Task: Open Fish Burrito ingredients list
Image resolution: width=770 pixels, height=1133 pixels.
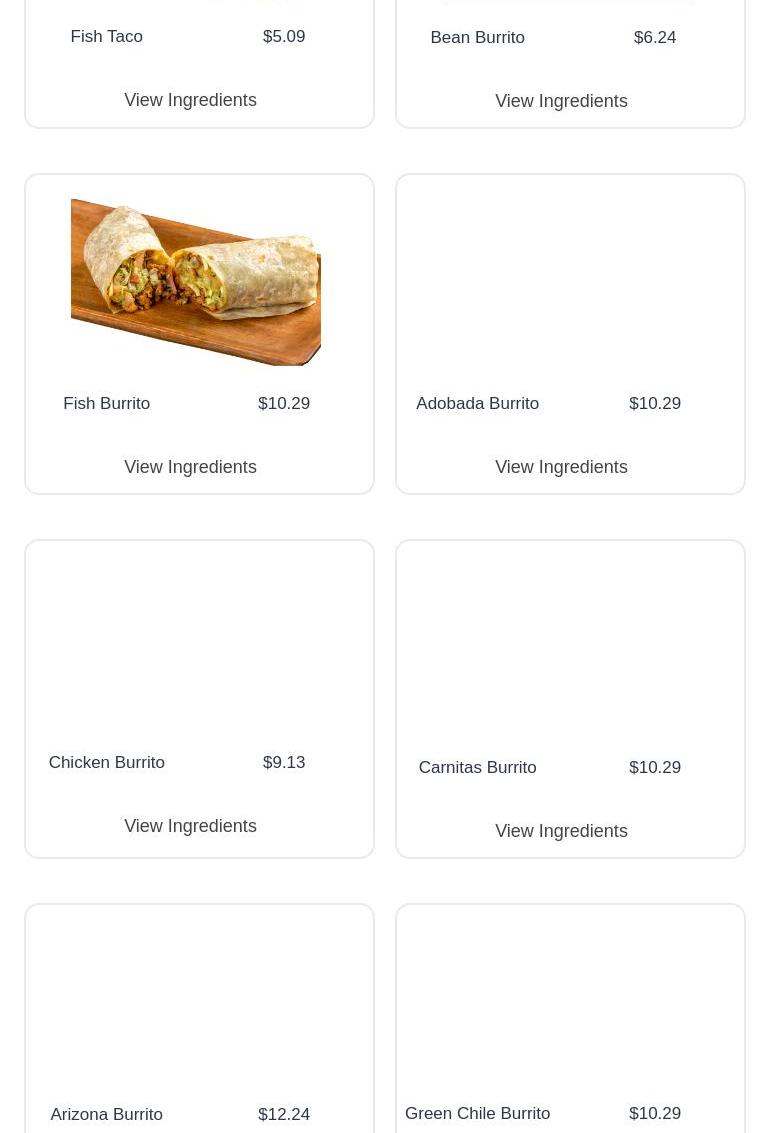Action: click(190, 467)
